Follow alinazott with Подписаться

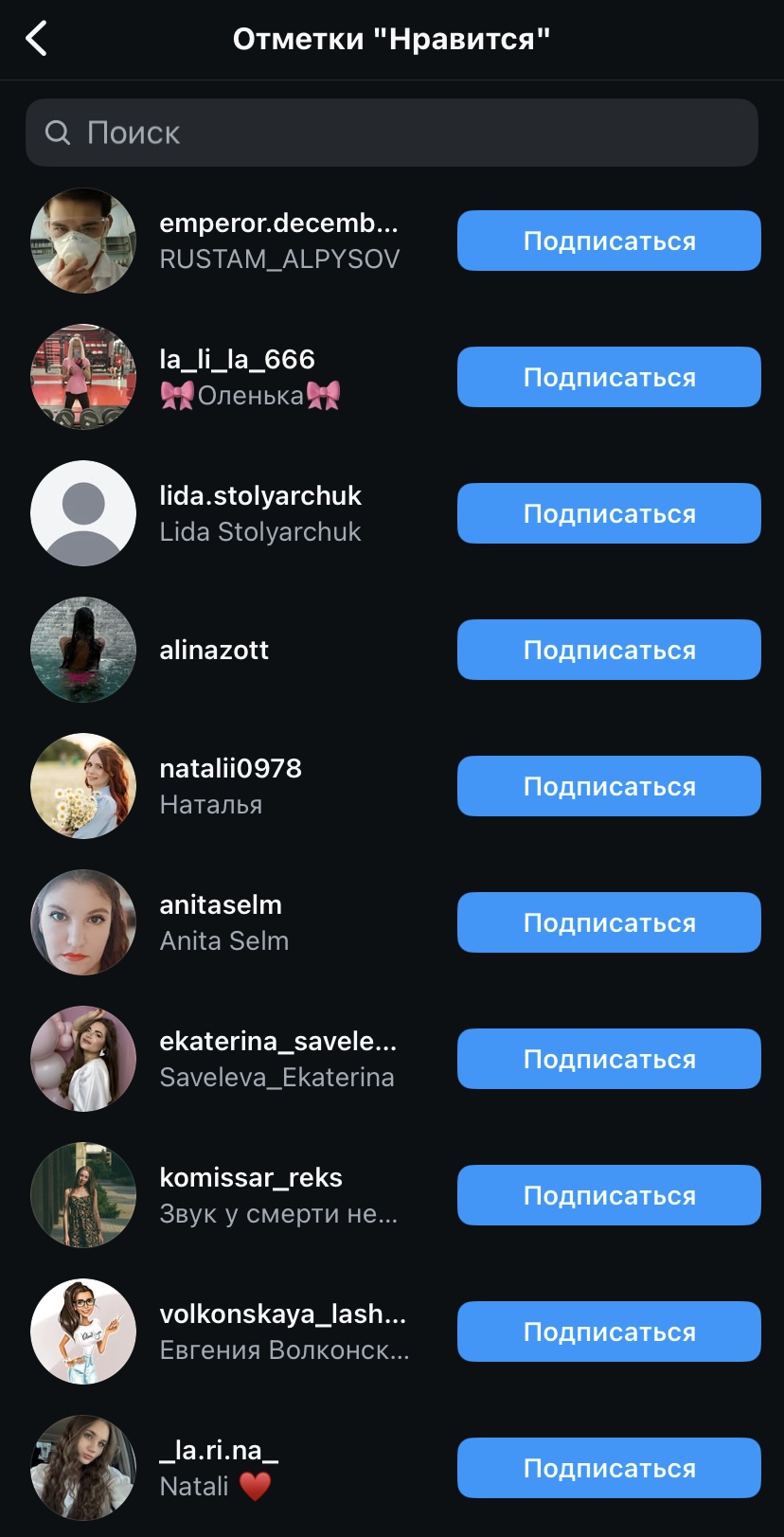pos(609,650)
